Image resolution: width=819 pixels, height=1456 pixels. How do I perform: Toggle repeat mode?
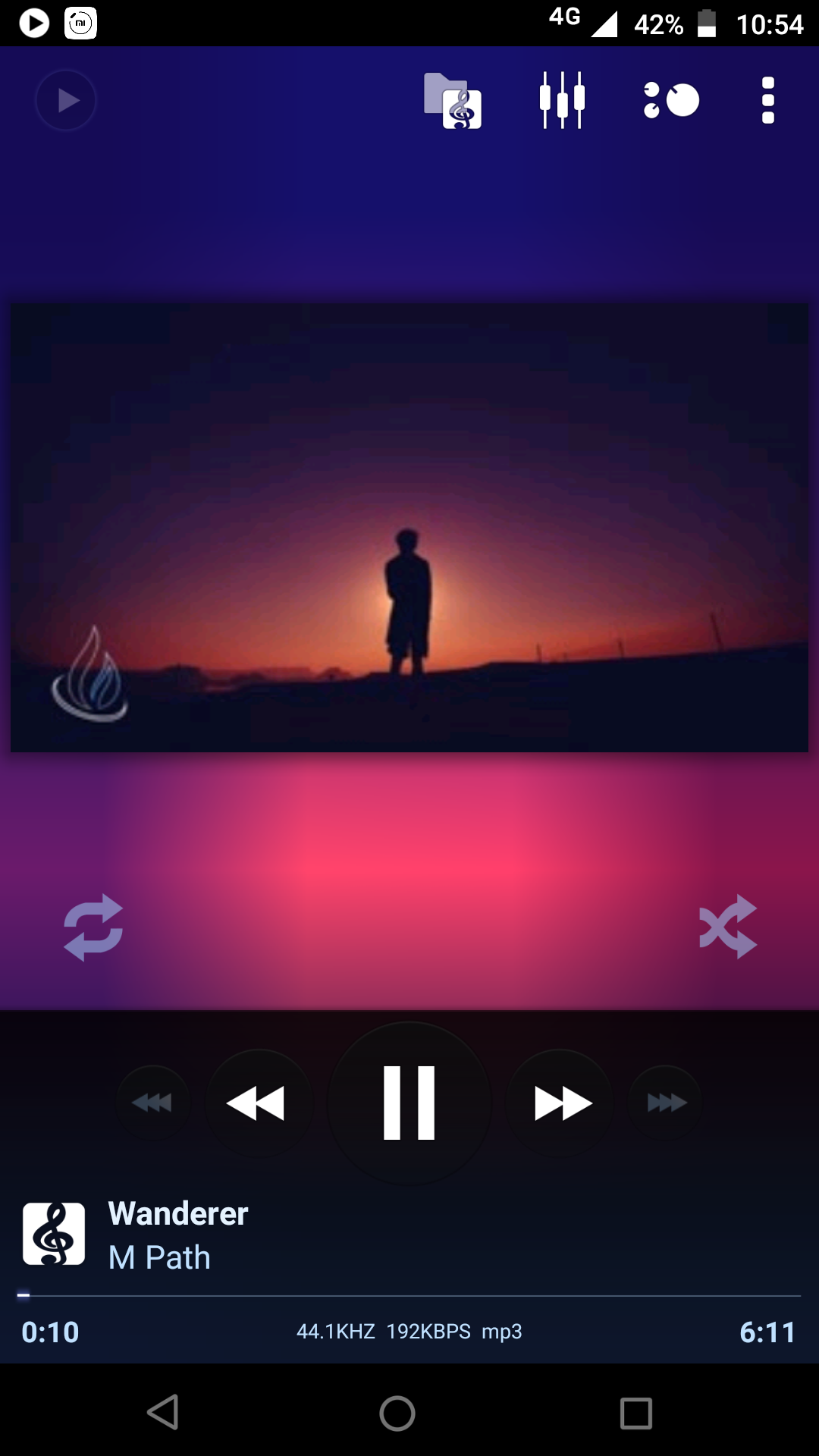[x=93, y=927]
